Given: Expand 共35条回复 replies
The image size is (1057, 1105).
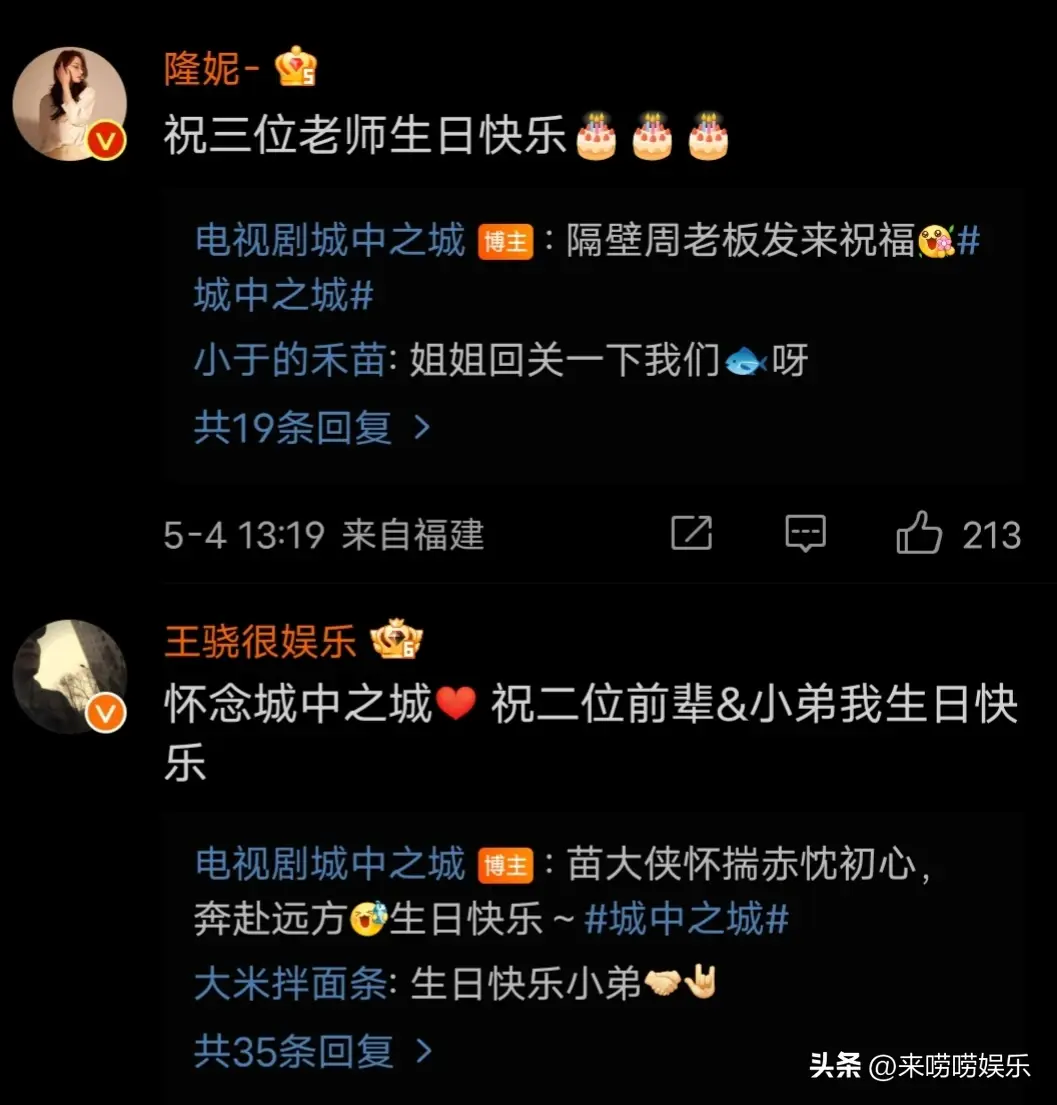Looking at the screenshot, I should click(312, 1052).
